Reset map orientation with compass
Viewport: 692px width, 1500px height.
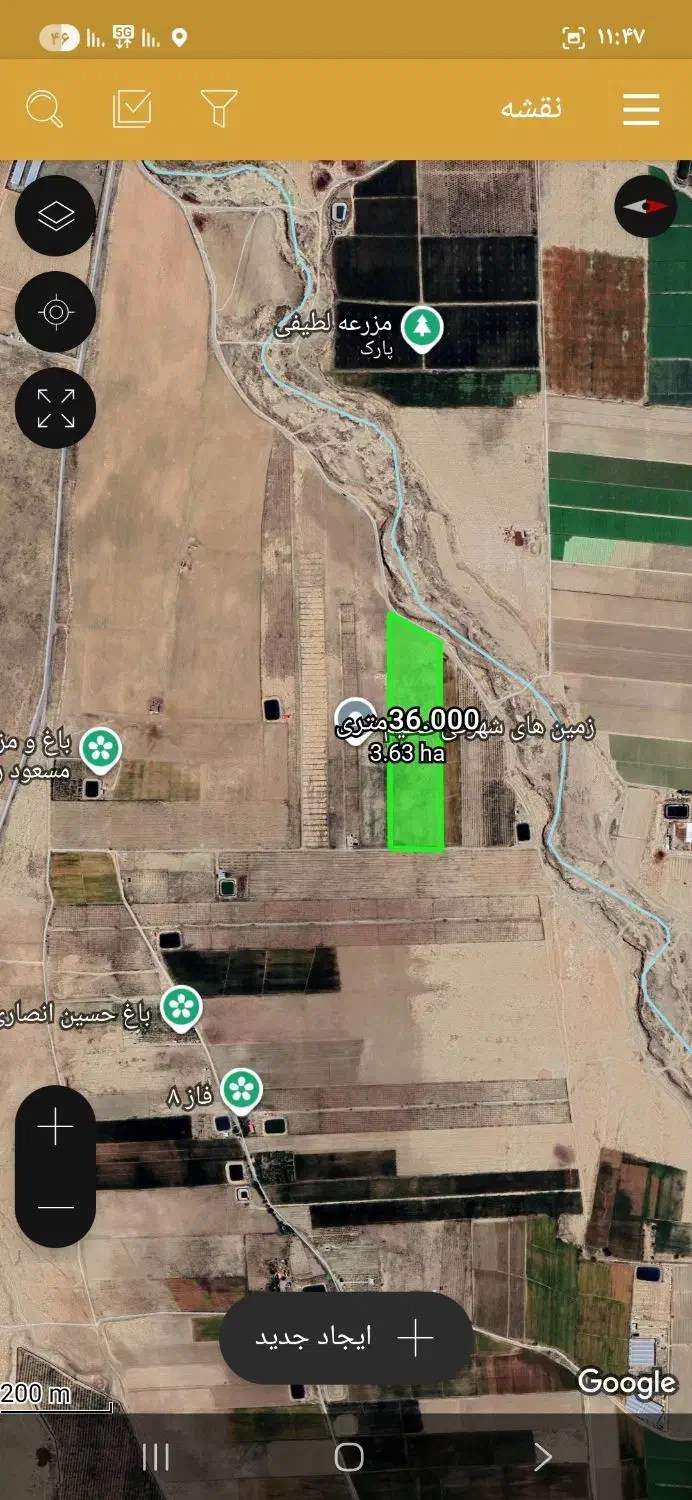(x=645, y=206)
